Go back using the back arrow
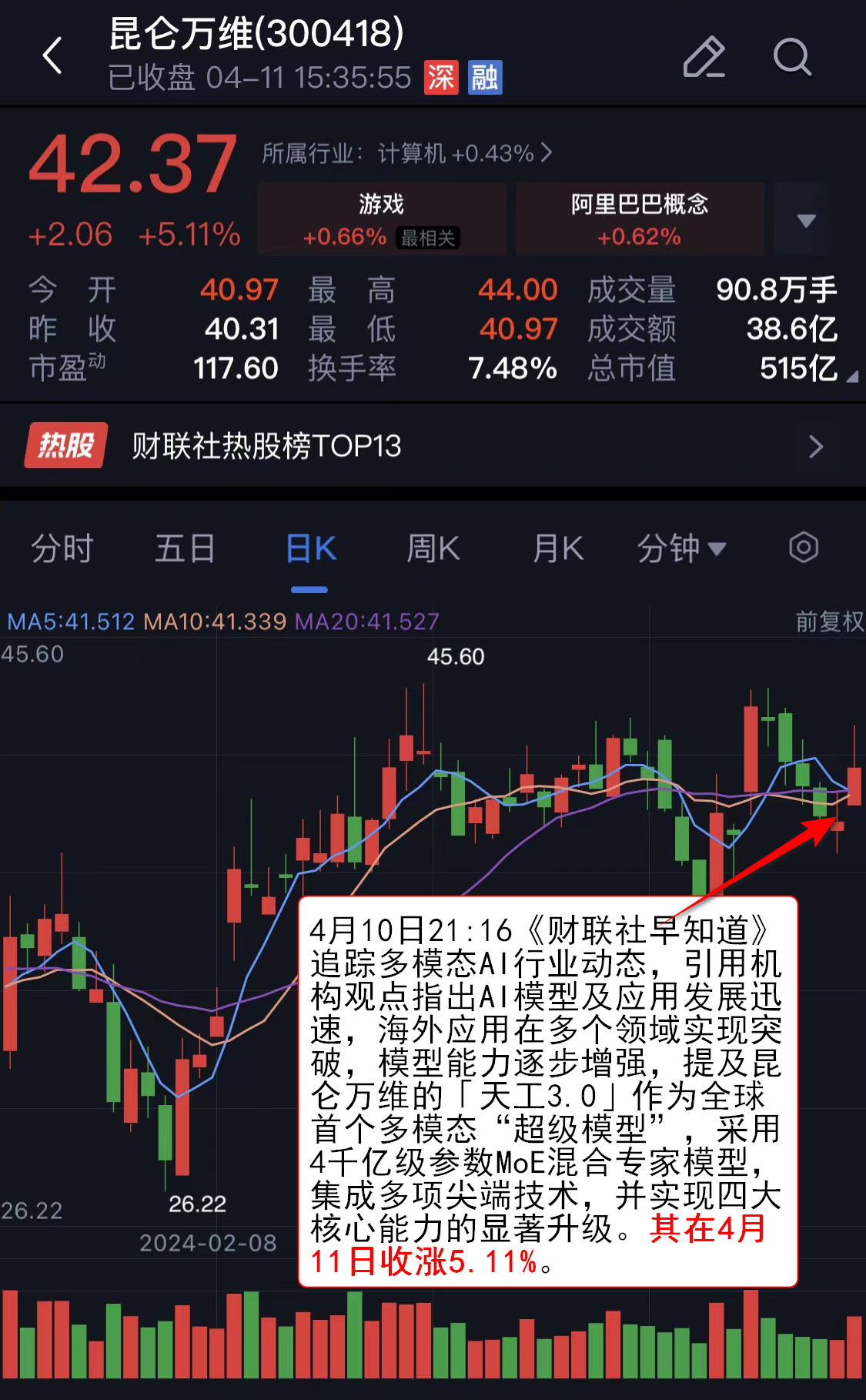Image resolution: width=866 pixels, height=1400 pixels. click(x=52, y=56)
